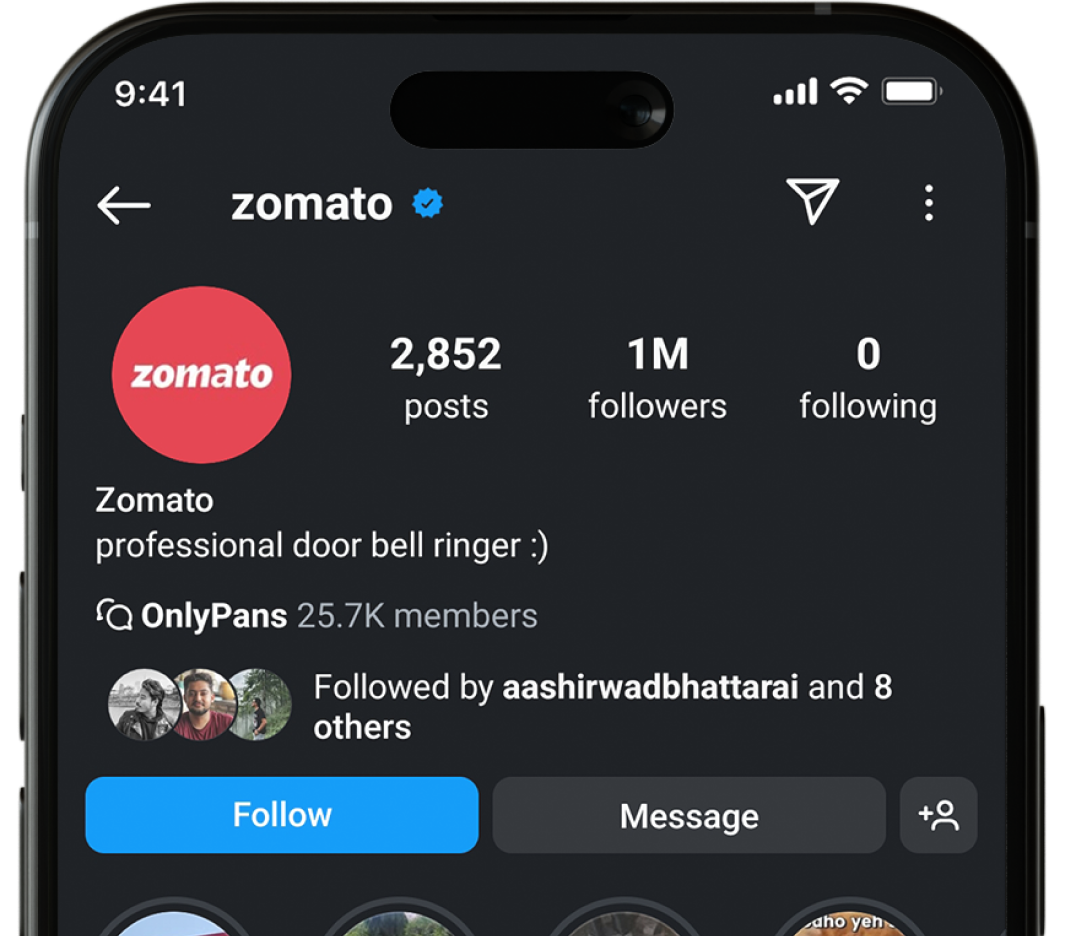Open the three-dot overflow menu
The image size is (1076, 936).
929,203
